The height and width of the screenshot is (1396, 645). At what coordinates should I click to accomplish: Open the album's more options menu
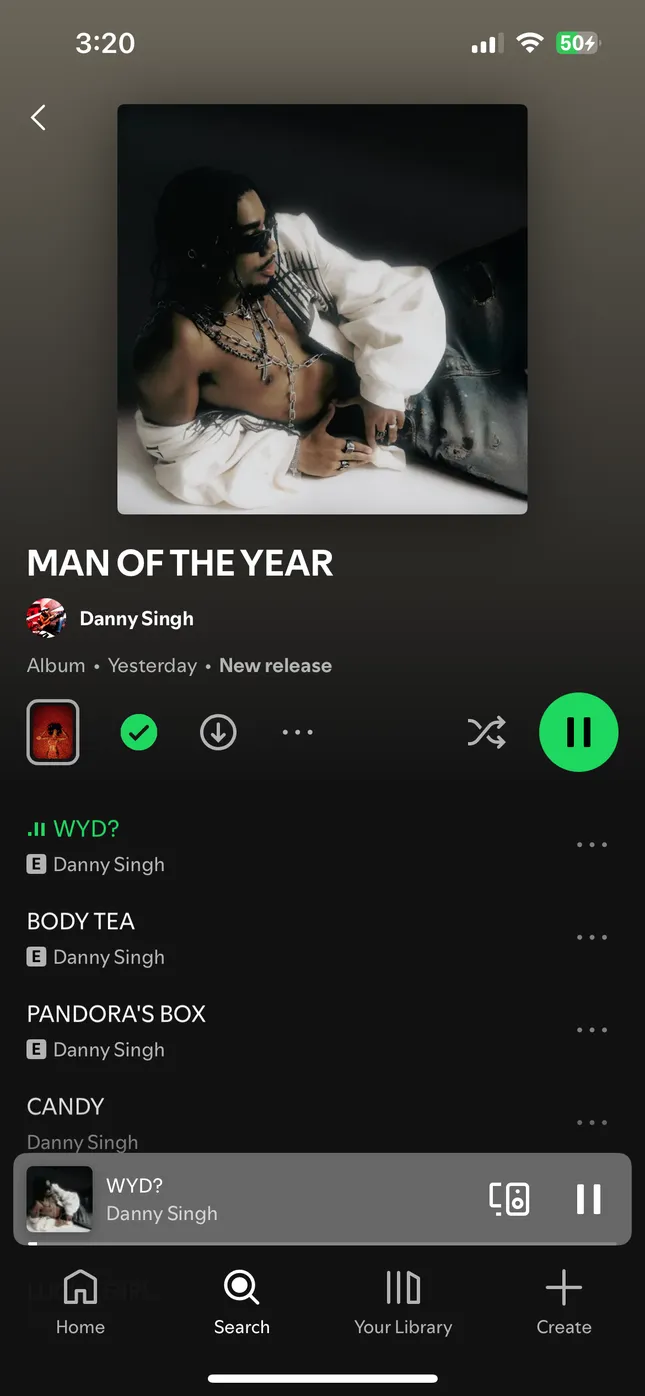point(297,733)
